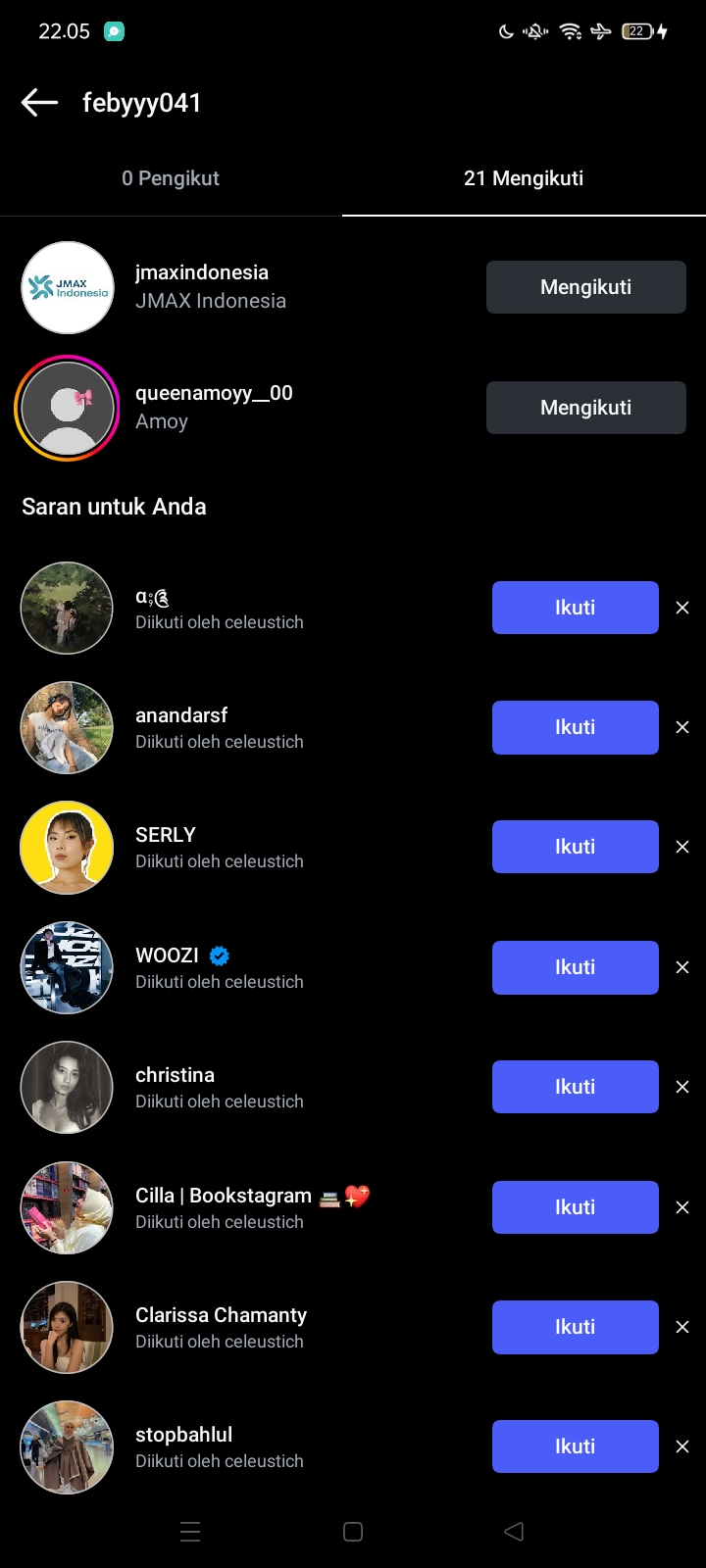Dismiss the WOOZI suggestion
The width and height of the screenshot is (706, 1568).
coord(682,967)
